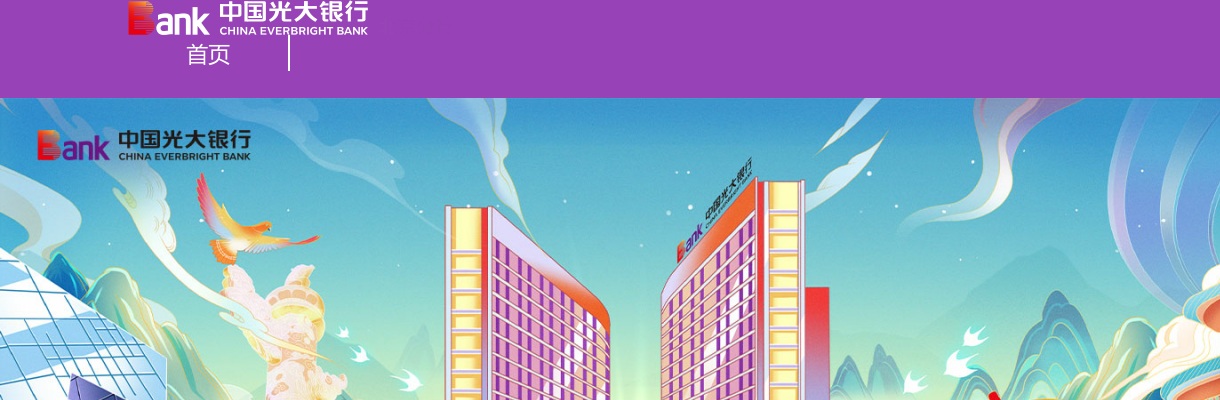This screenshot has height=400, width=1220.
Task: Open the 首页 navigation link
Action: [x=208, y=55]
